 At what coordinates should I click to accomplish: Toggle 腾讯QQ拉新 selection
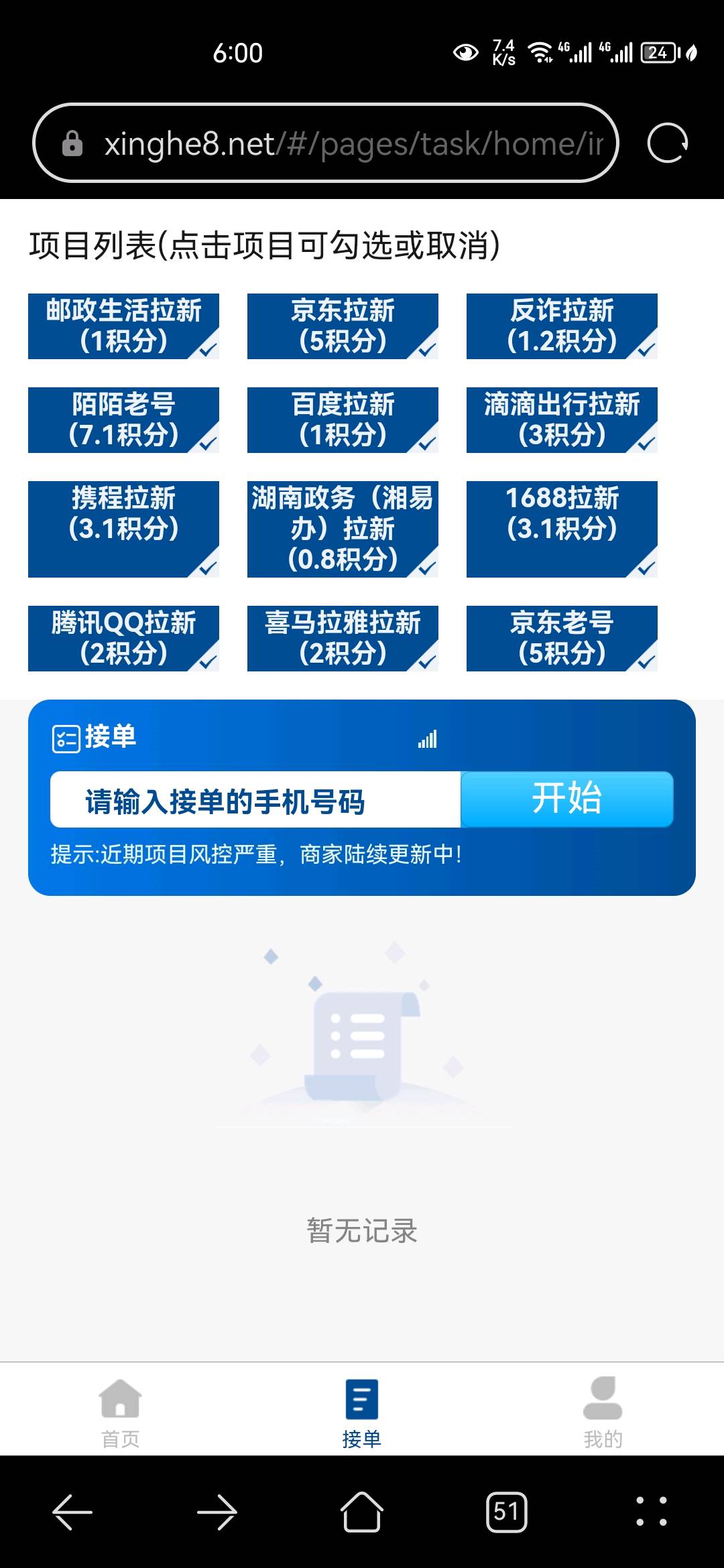click(x=123, y=638)
